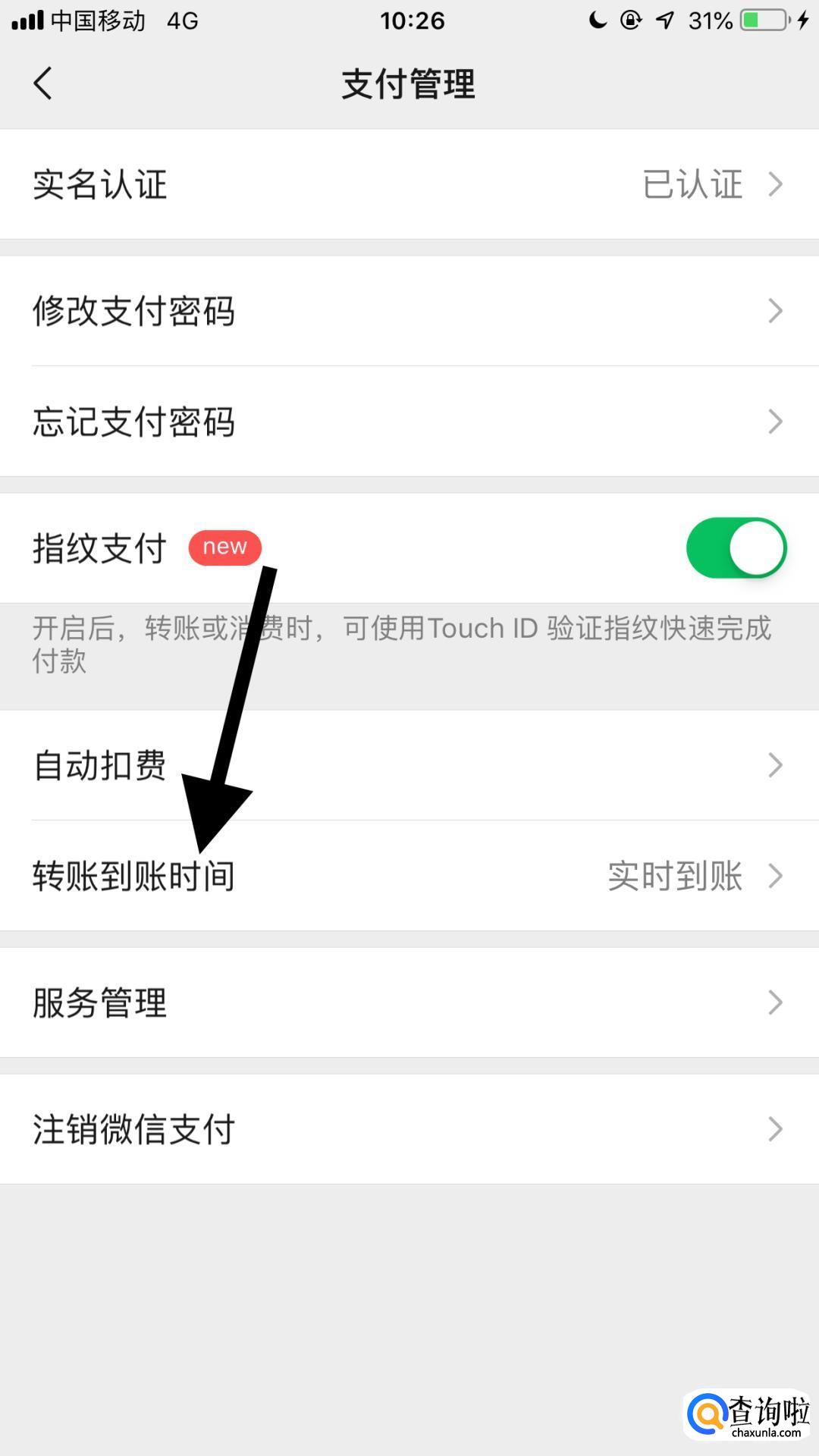Disable the 指纹支付 switch

tap(736, 548)
